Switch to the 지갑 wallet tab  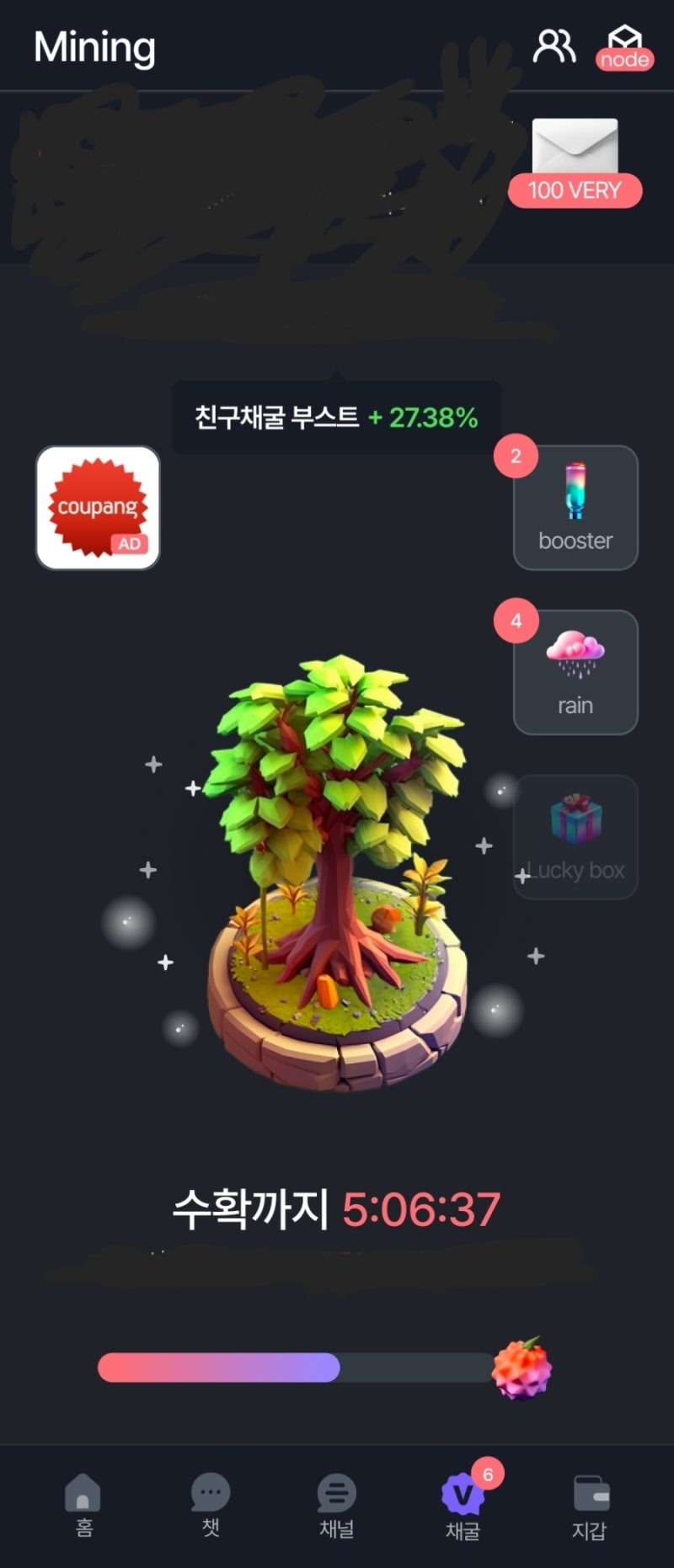pyautogui.click(x=589, y=1506)
